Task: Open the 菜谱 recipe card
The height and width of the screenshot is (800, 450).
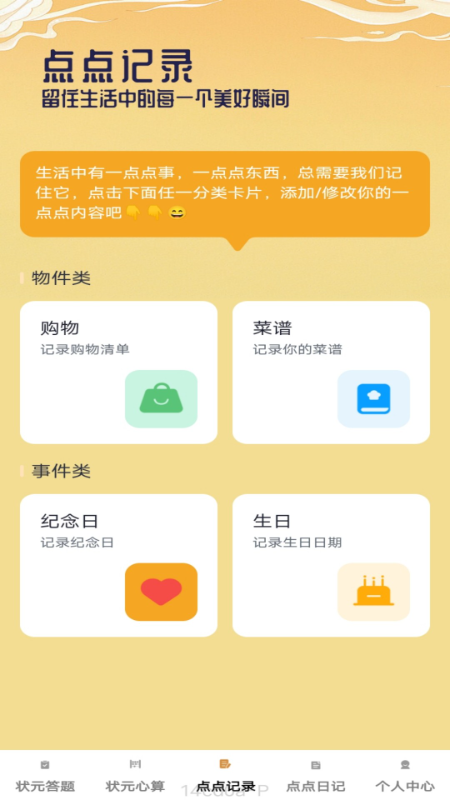Action: (331, 372)
